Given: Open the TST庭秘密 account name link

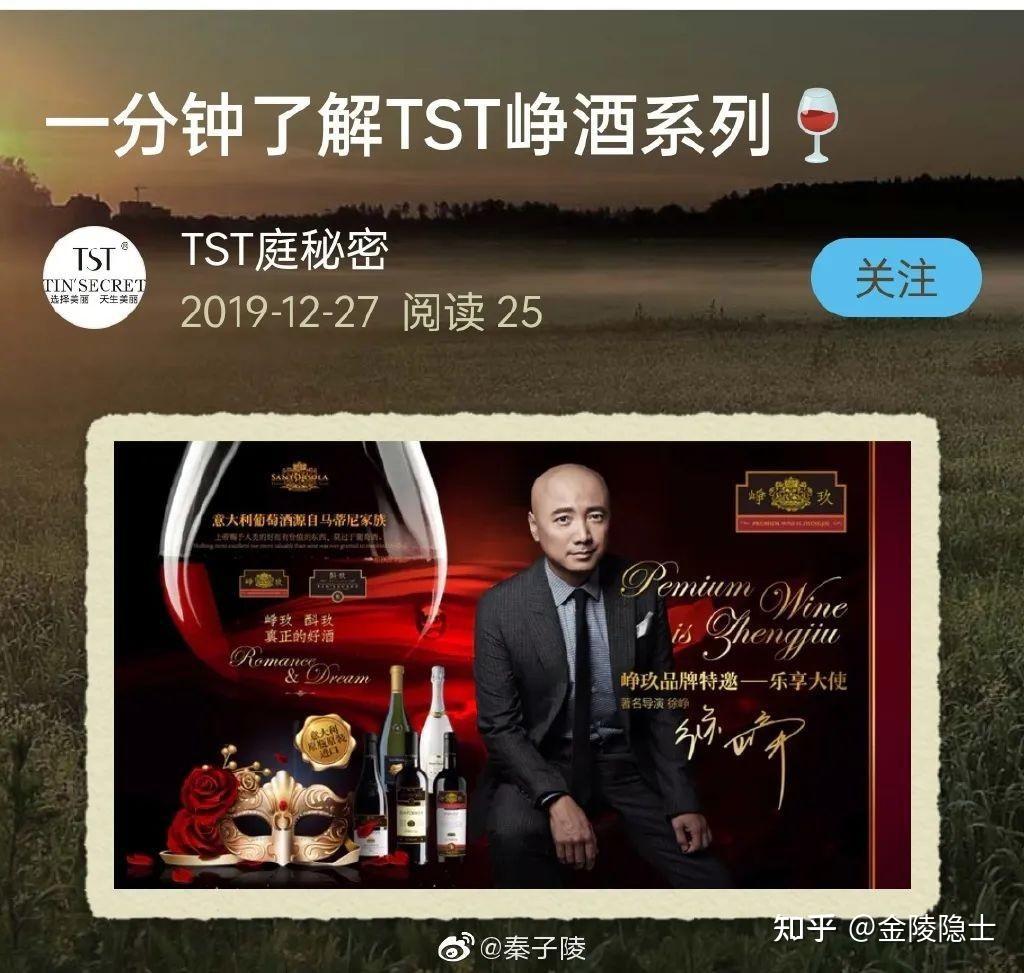Looking at the screenshot, I should point(284,251).
